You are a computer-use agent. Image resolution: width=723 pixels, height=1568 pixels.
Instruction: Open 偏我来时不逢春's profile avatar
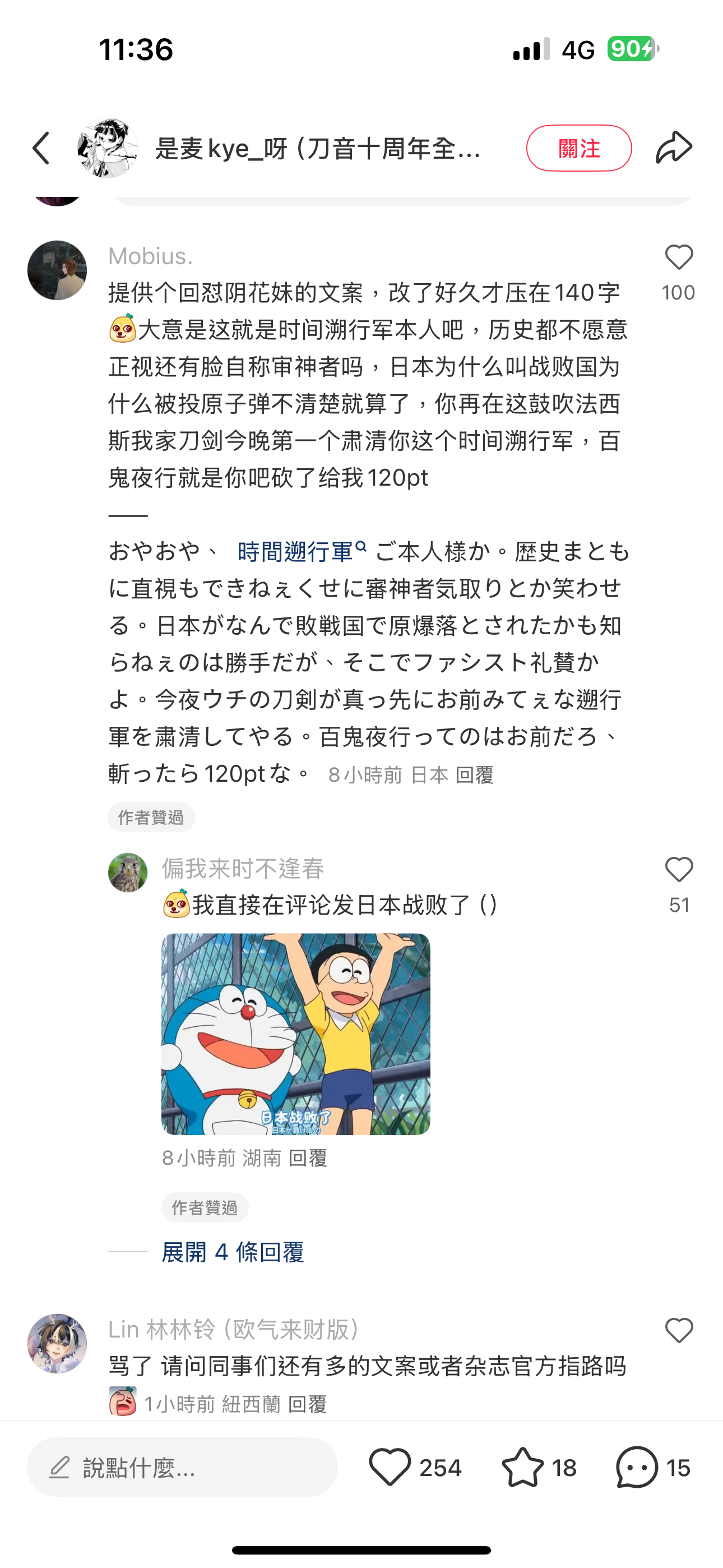tap(128, 873)
